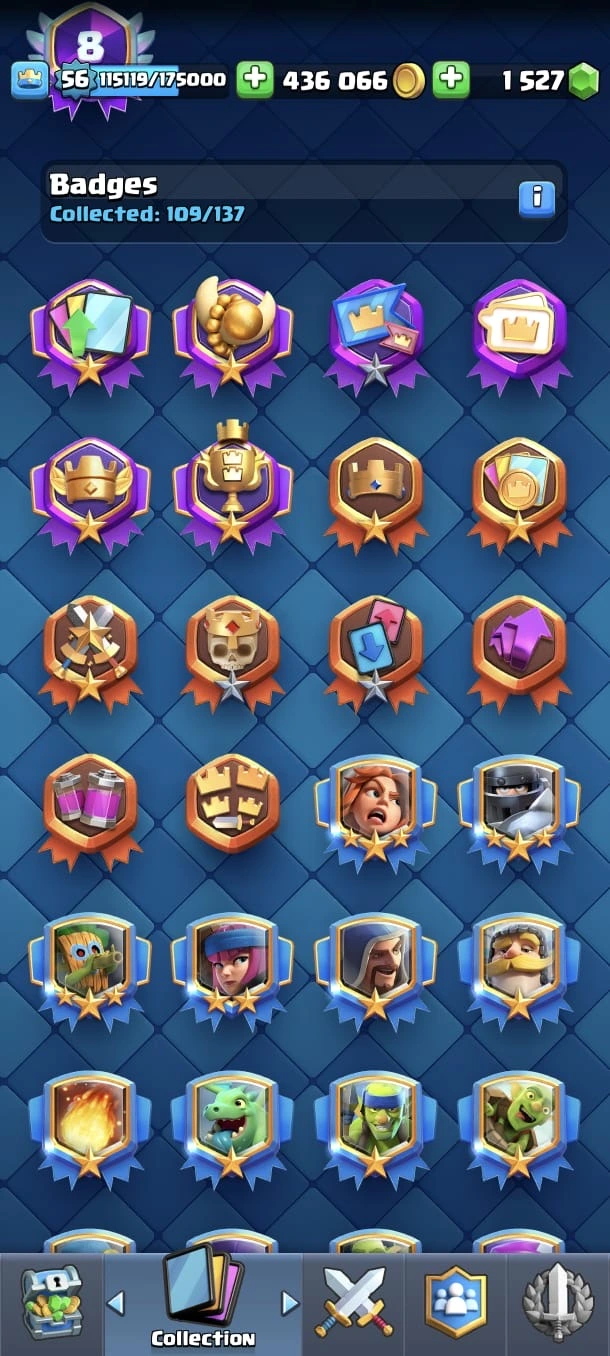Open the king level crown icon
The height and width of the screenshot is (1356, 610).
[29, 80]
